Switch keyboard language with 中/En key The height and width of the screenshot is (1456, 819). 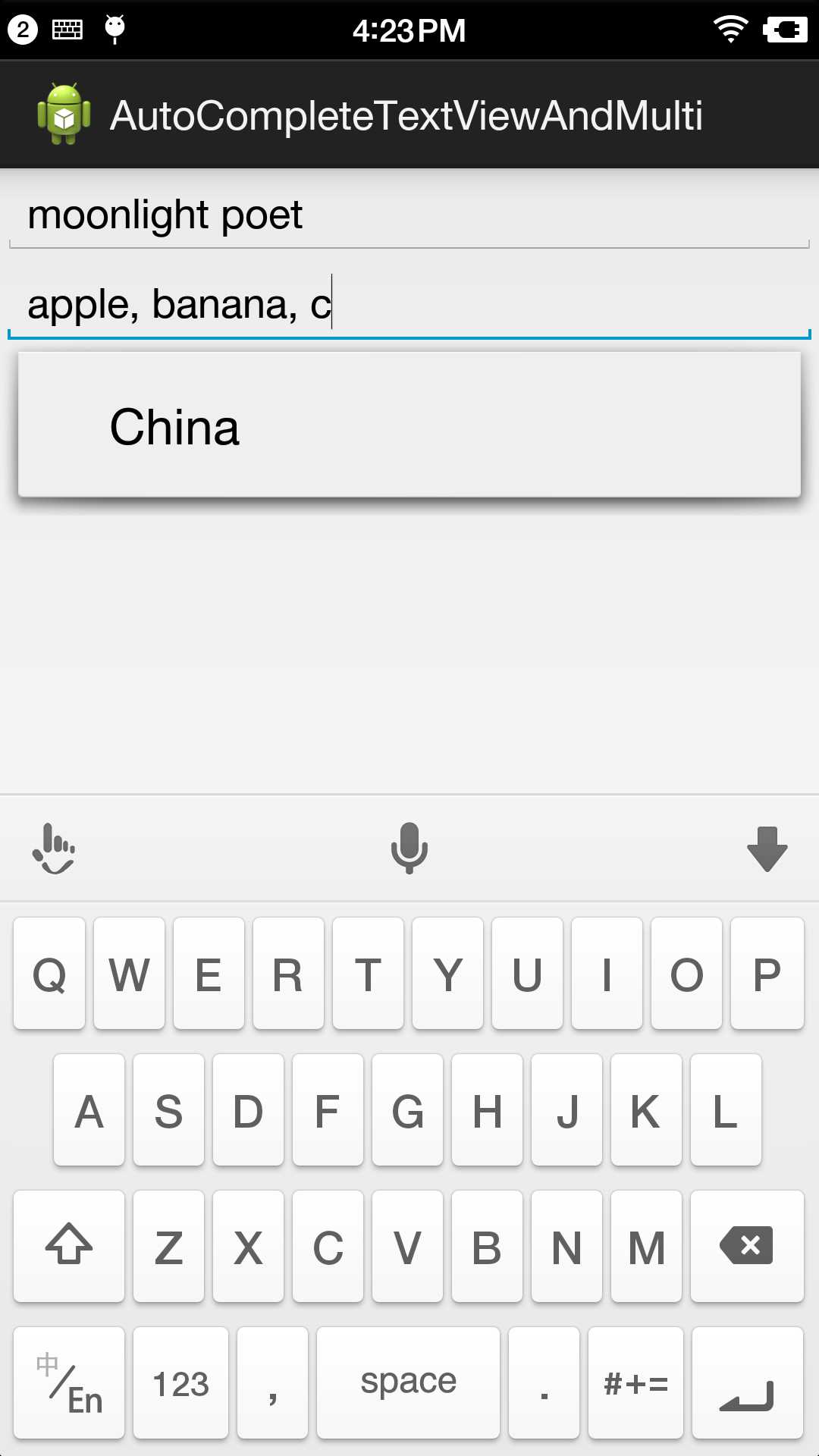tap(69, 1382)
